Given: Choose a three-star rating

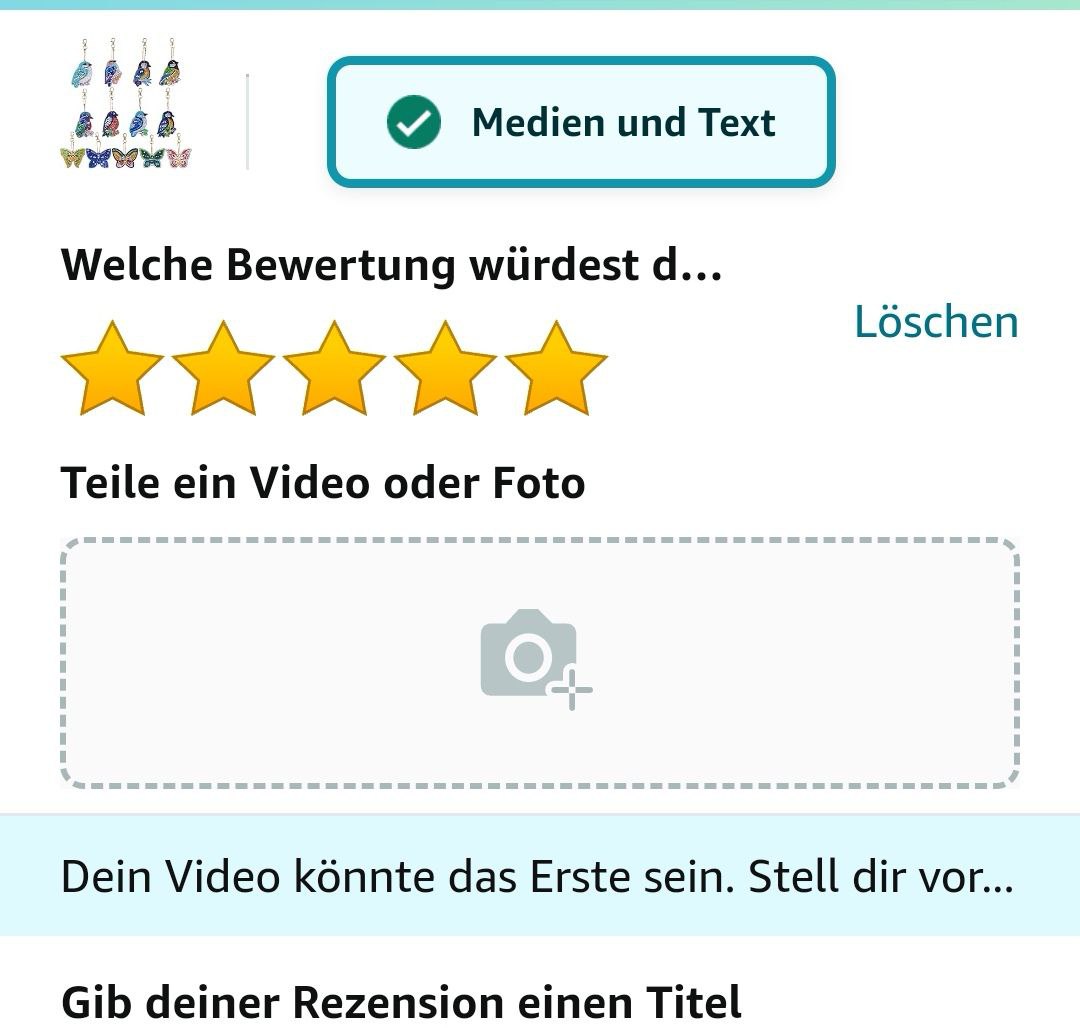Looking at the screenshot, I should click(x=335, y=368).
